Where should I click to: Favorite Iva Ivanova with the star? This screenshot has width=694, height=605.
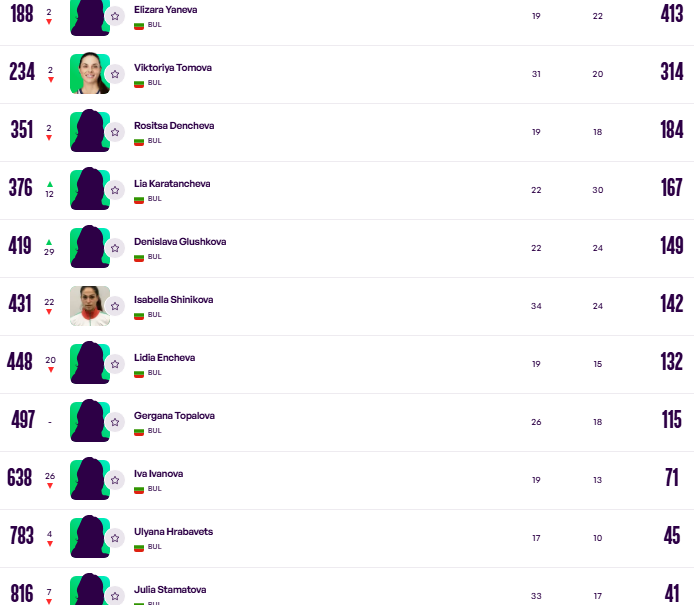[115, 480]
